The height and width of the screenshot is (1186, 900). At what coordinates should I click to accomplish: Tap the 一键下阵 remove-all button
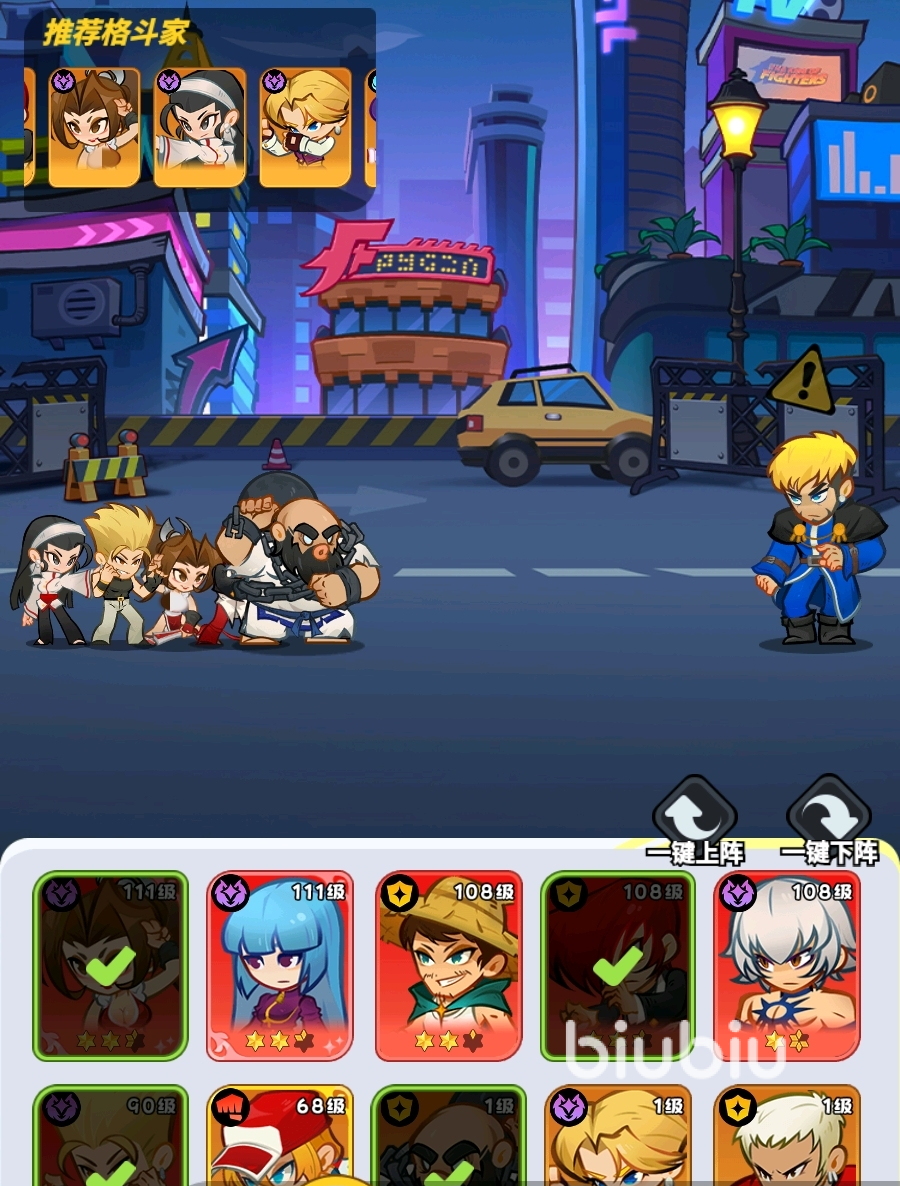829,822
